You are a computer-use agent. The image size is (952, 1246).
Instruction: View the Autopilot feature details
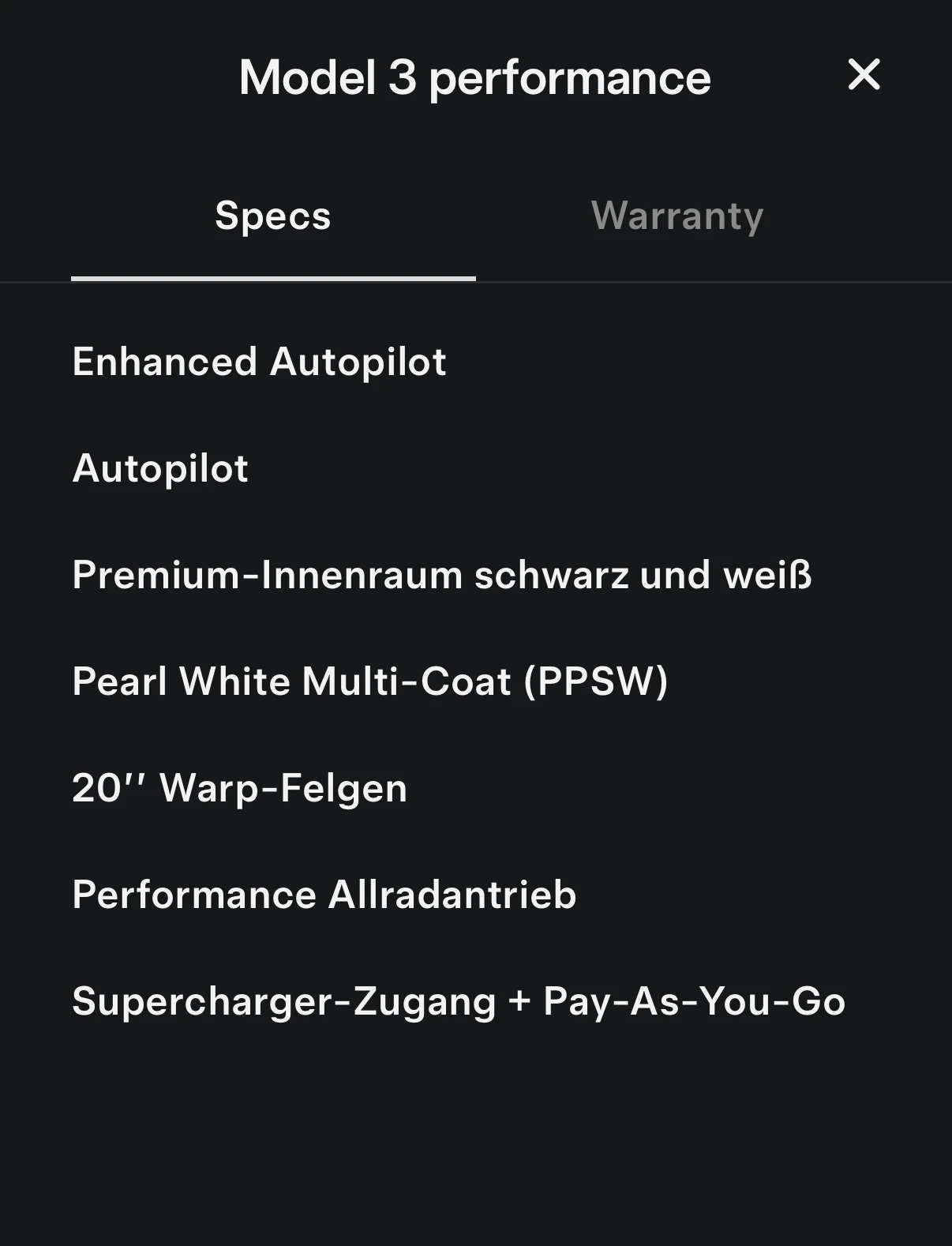pos(159,469)
